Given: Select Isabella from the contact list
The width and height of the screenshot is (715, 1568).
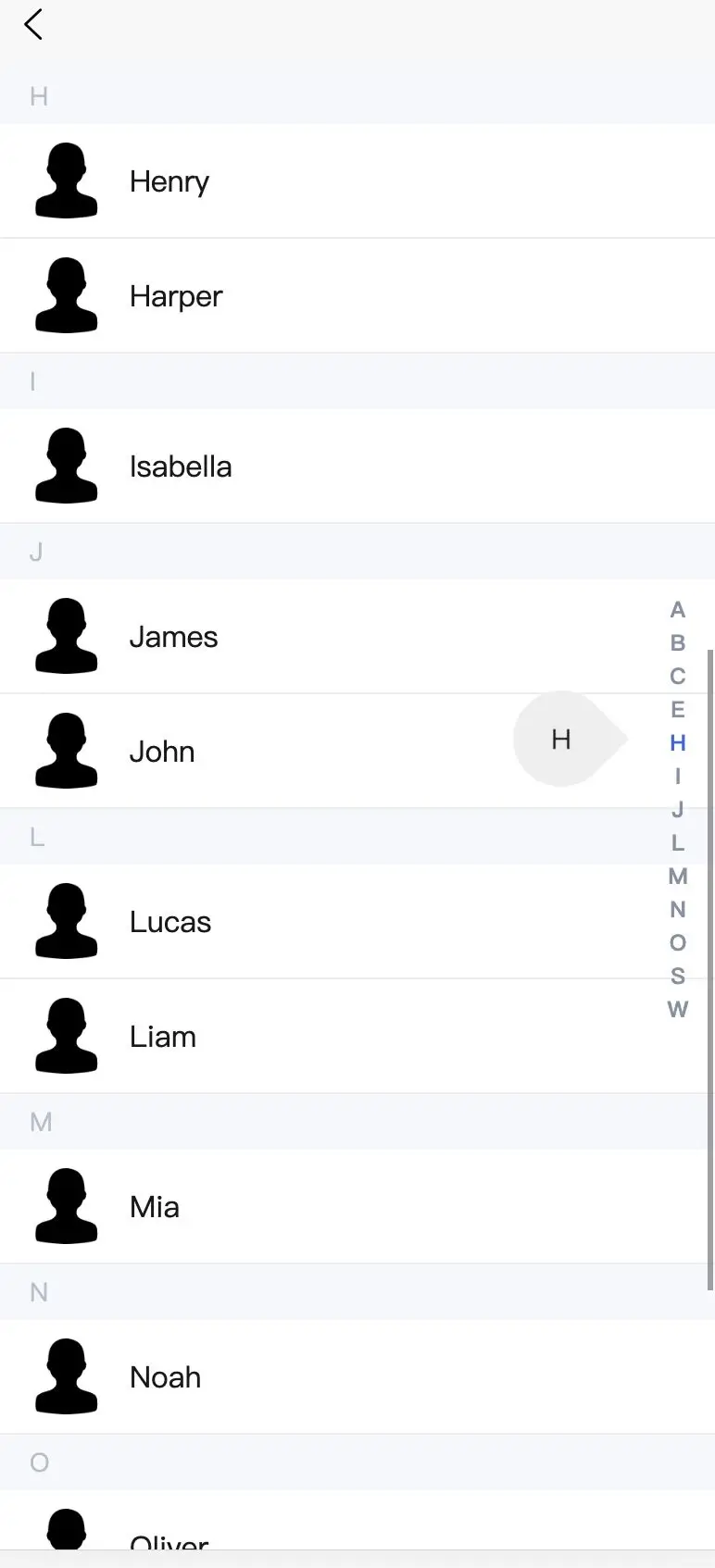Looking at the screenshot, I should coord(357,467).
